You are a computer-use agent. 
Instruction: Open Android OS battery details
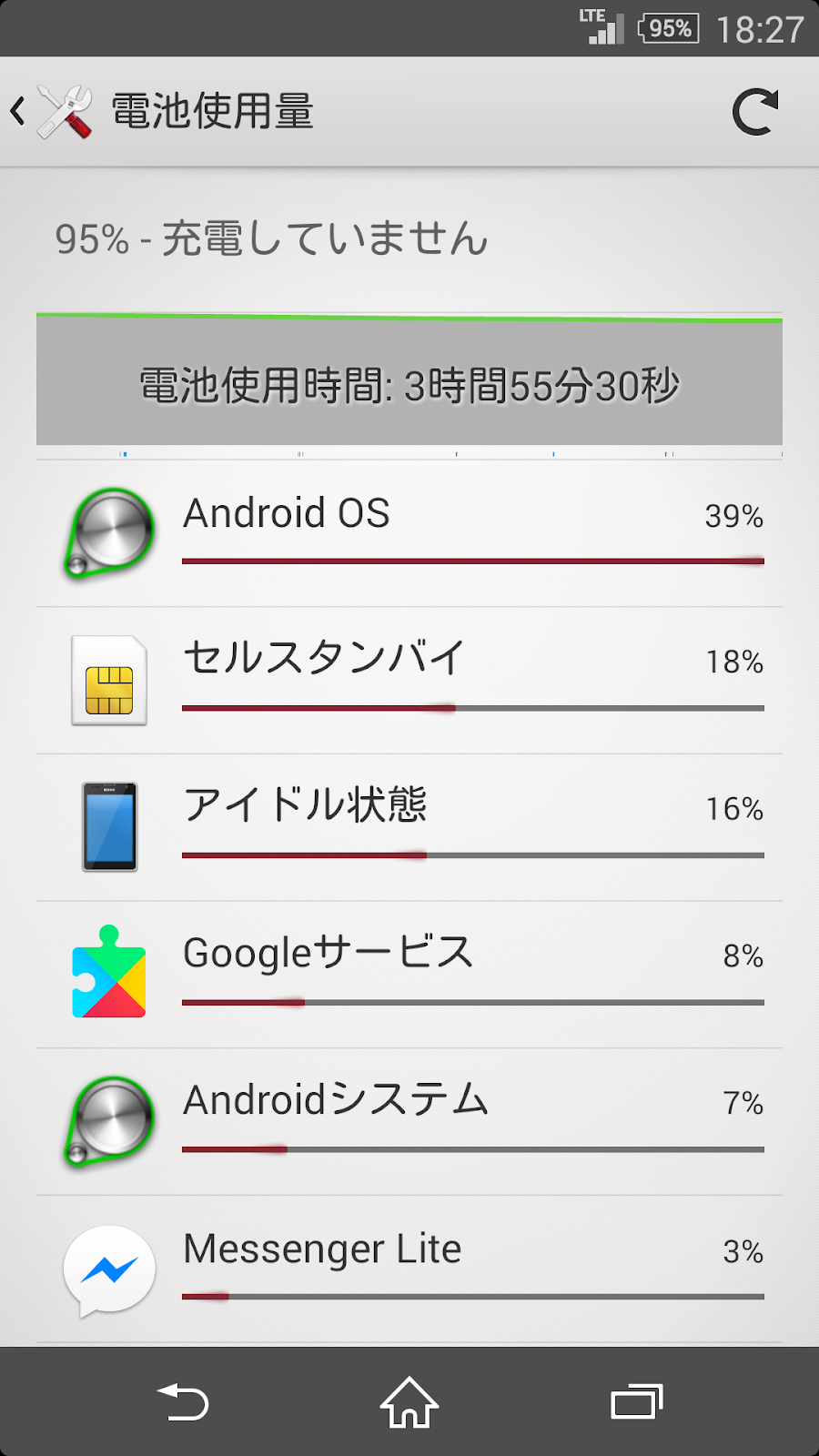click(409, 534)
